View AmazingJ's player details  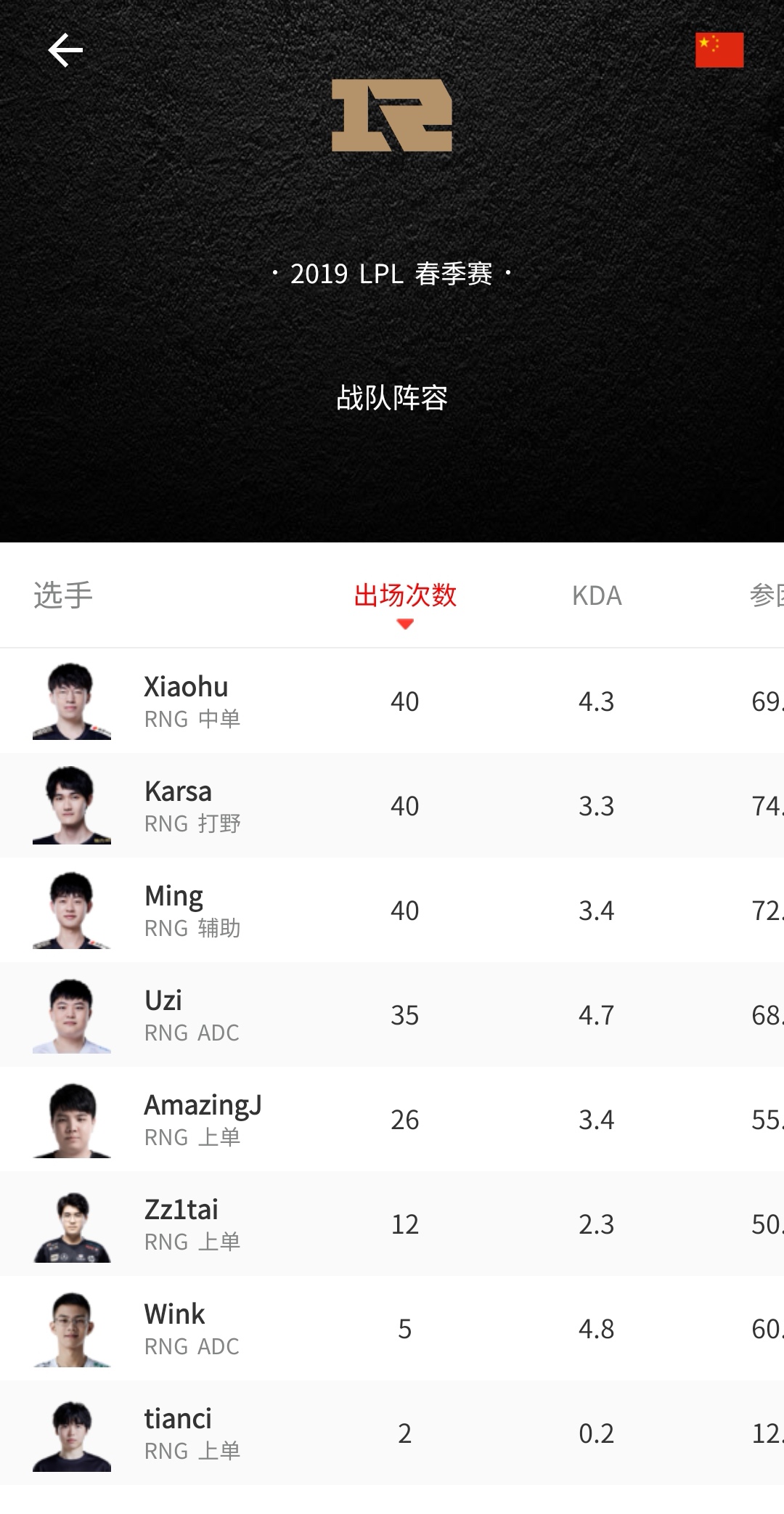[x=203, y=1119]
